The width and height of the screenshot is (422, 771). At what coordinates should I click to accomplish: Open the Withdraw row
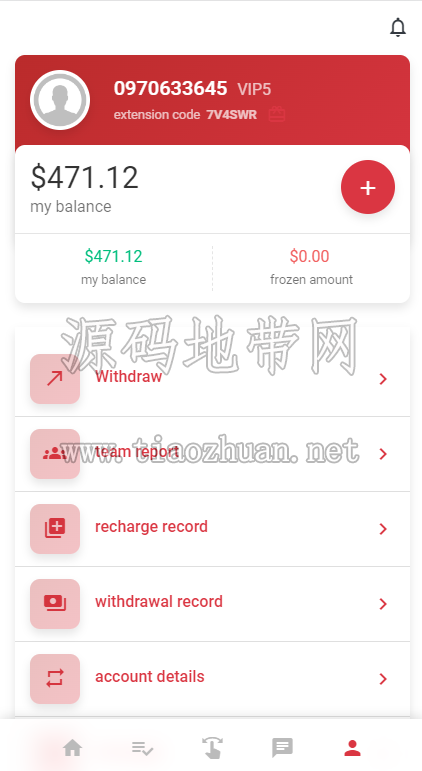[212, 379]
